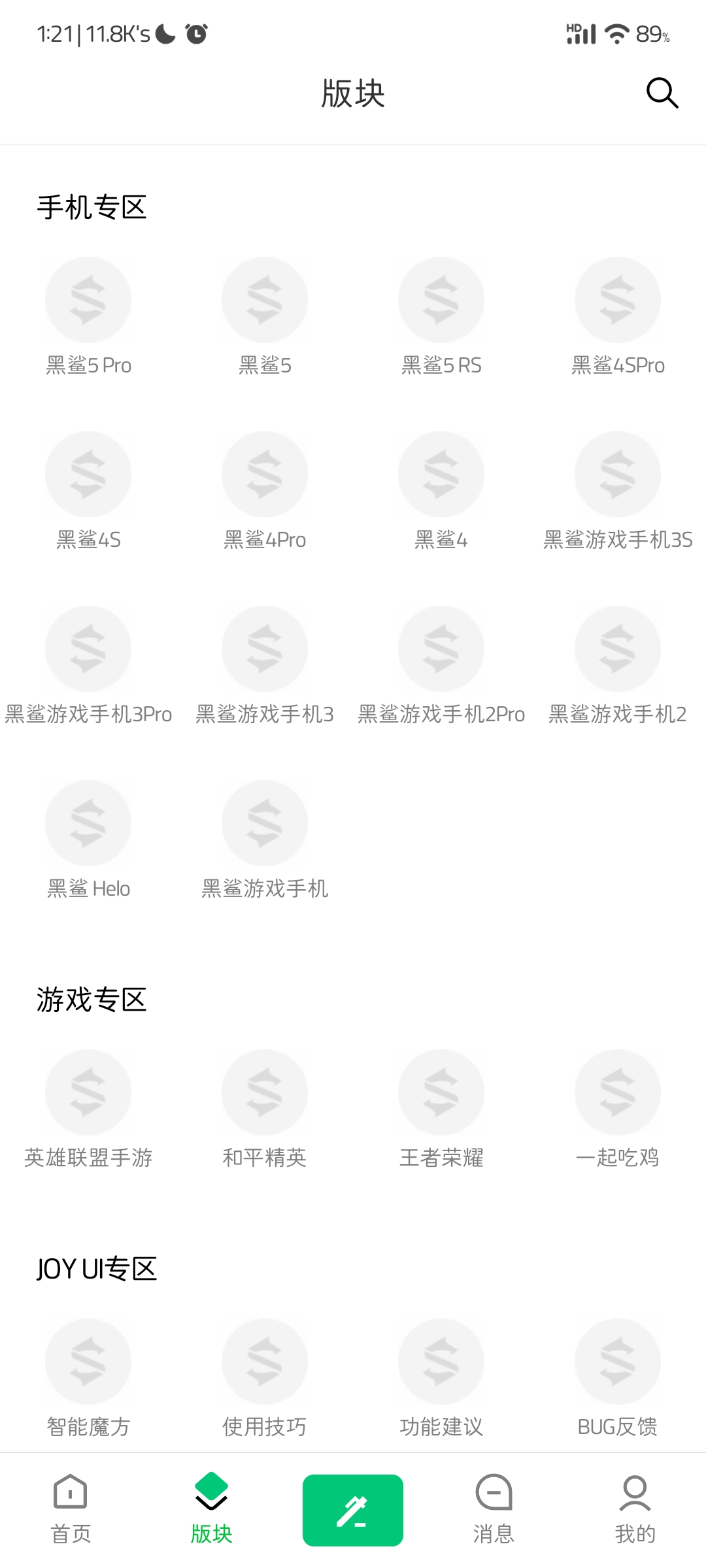Screen dimensions: 706x1568
Task: Select the 黑鲨5 RS board
Action: (x=441, y=317)
